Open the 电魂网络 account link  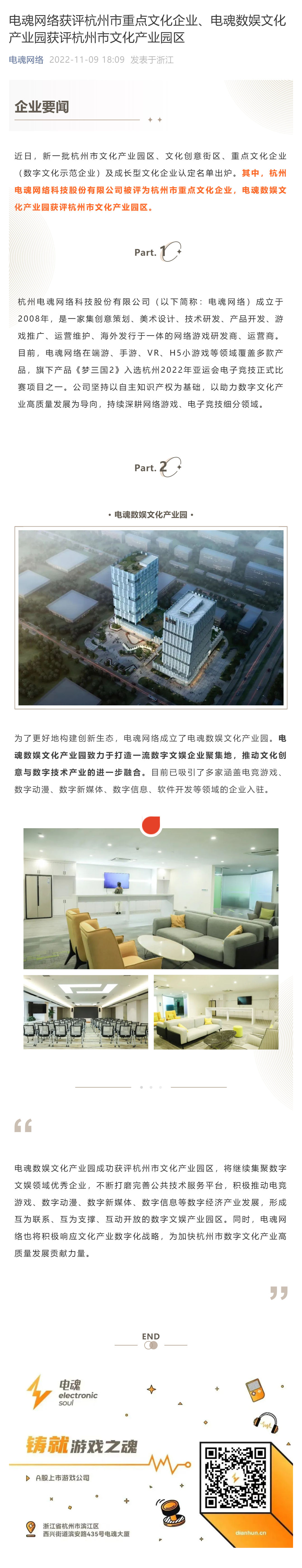pyautogui.click(x=26, y=60)
